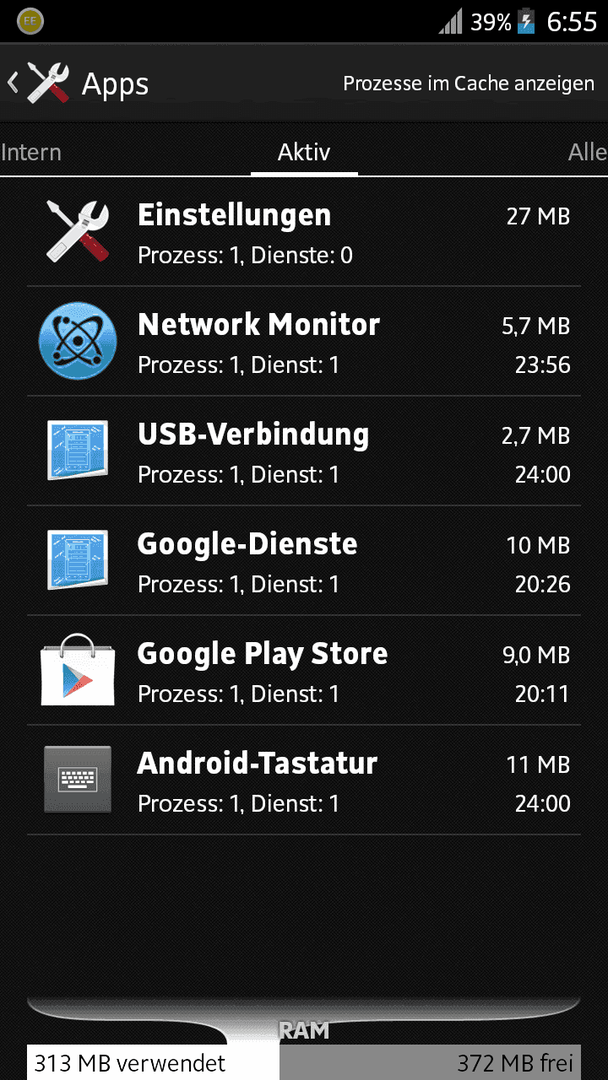The image size is (608, 1080).
Task: Switch to the Alle tab
Action: [587, 152]
